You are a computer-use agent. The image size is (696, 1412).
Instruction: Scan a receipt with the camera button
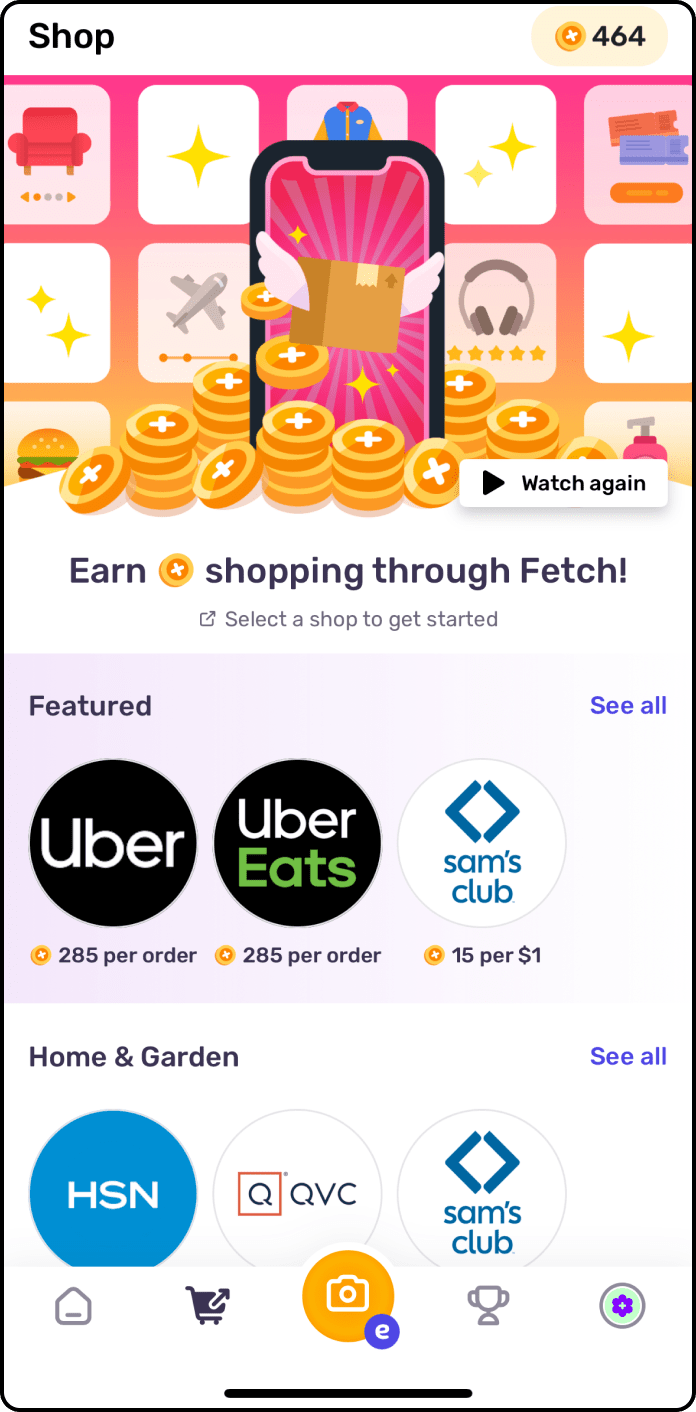point(348,1296)
